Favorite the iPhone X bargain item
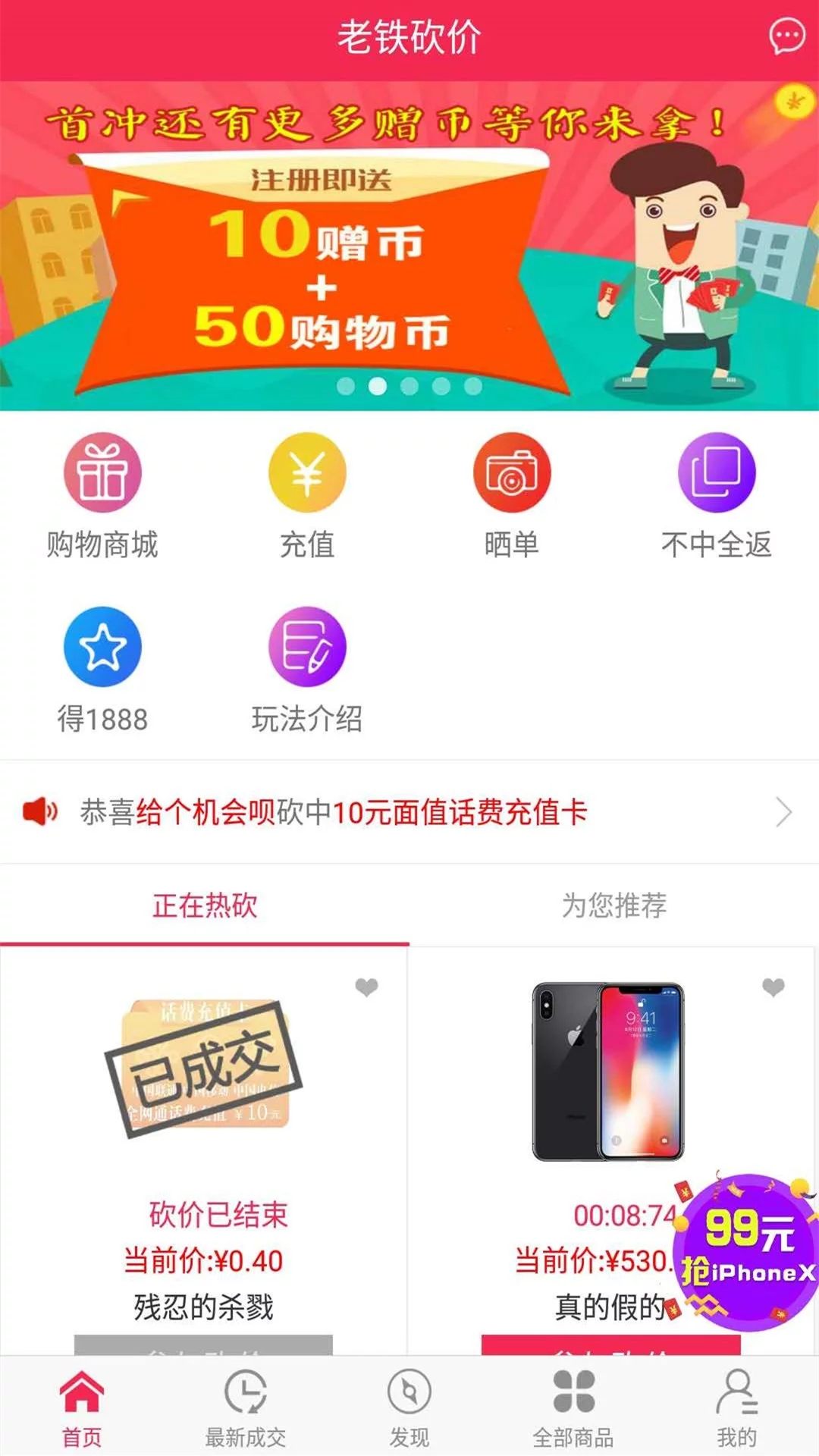 [x=774, y=988]
